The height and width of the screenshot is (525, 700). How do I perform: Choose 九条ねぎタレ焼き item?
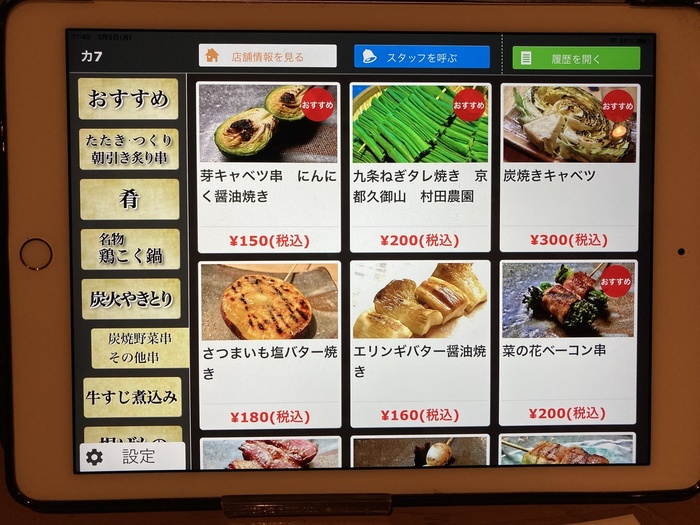click(x=420, y=167)
